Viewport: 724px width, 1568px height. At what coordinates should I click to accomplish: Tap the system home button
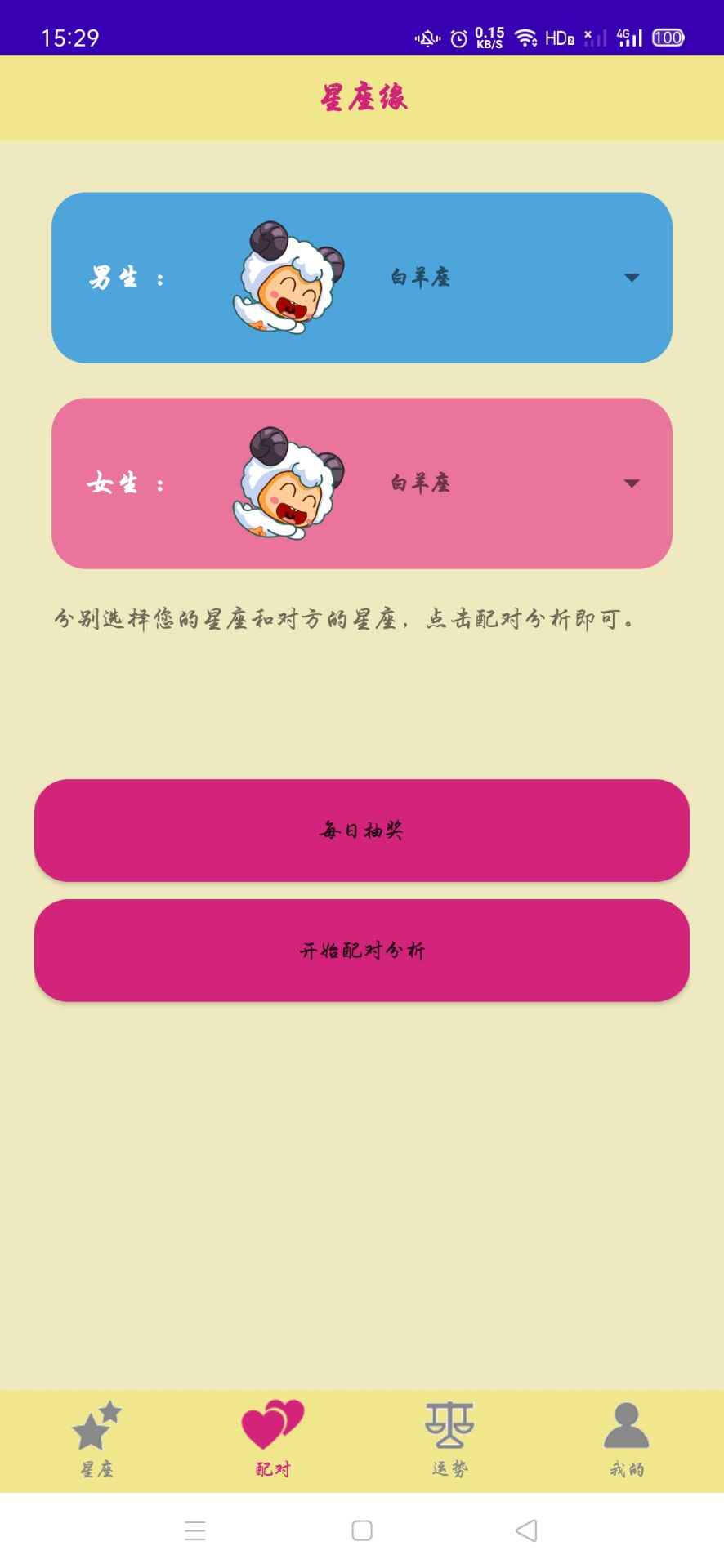click(362, 1530)
